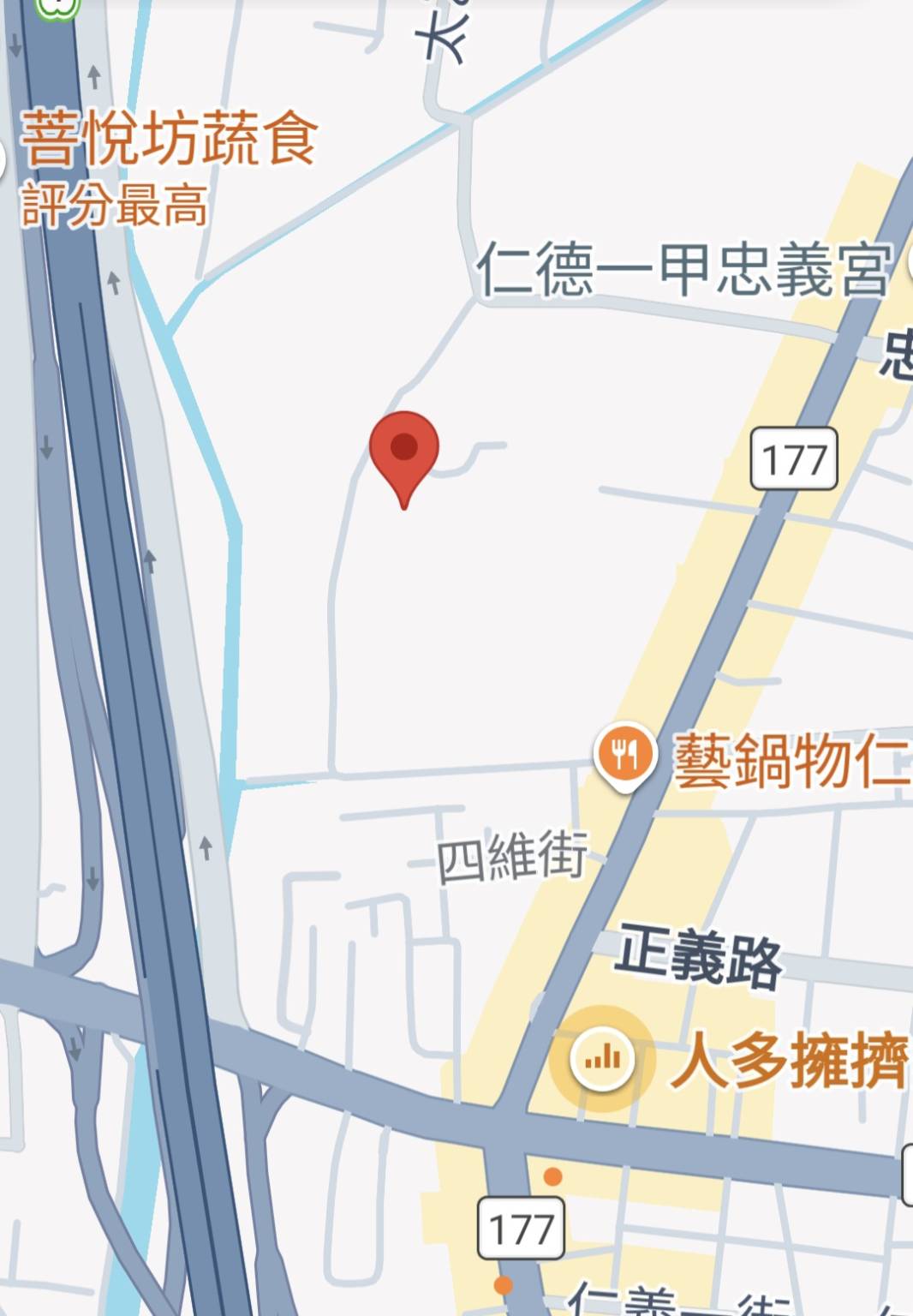Screen dimensions: 913x1316
Task: View details for 仁德一甲忠義宮
Action: coord(683,270)
